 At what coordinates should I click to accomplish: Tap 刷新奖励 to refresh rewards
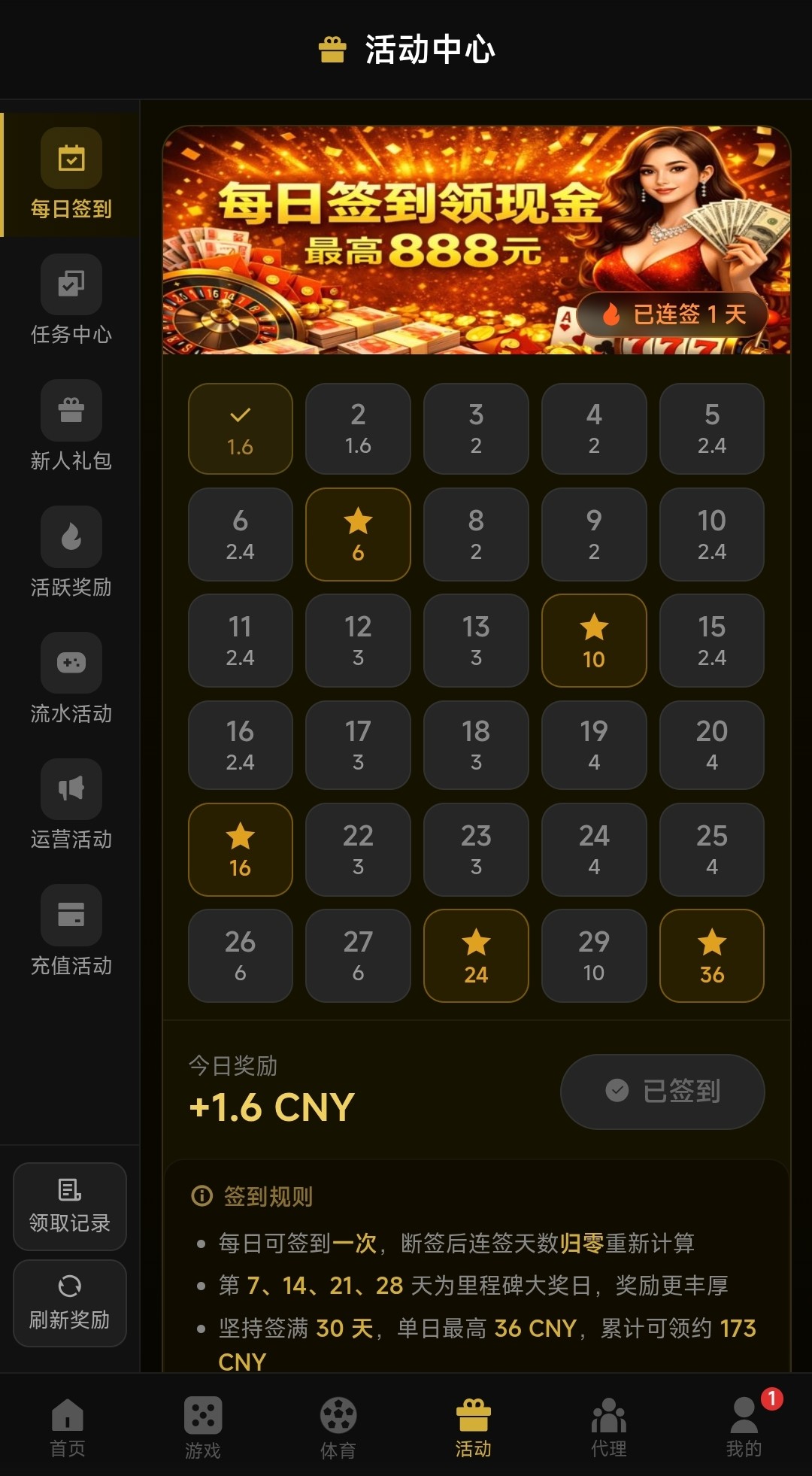(x=70, y=1303)
